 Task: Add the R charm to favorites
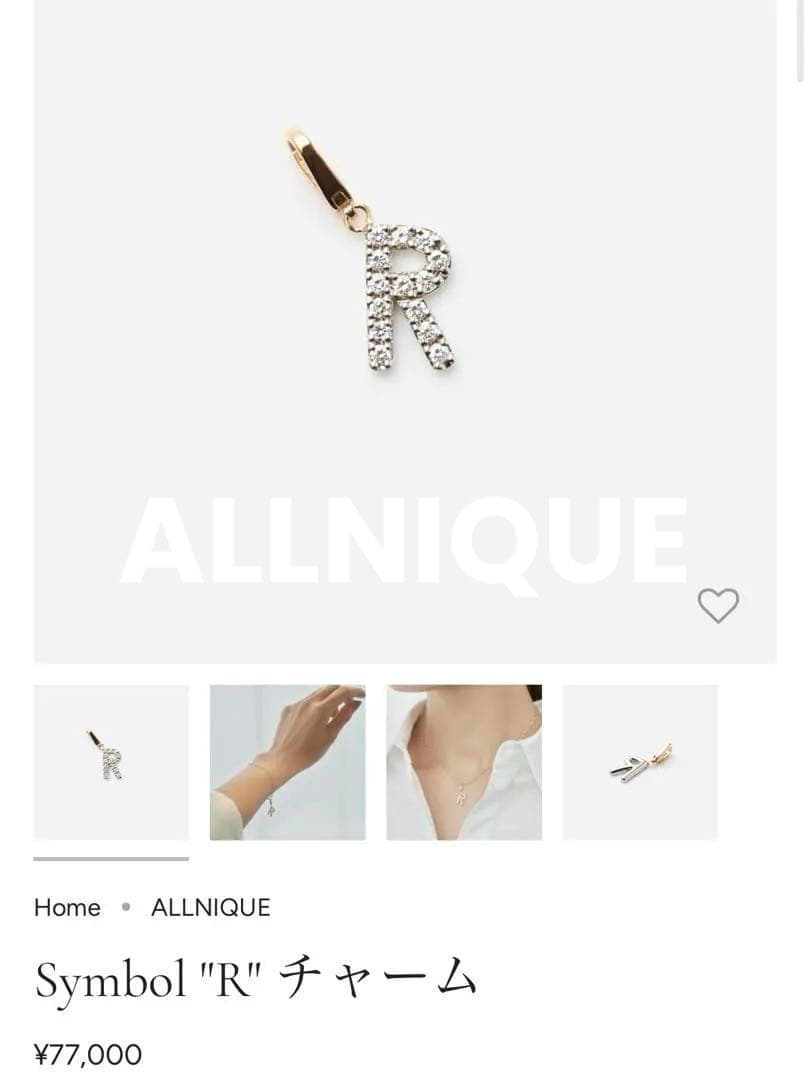pos(717,605)
